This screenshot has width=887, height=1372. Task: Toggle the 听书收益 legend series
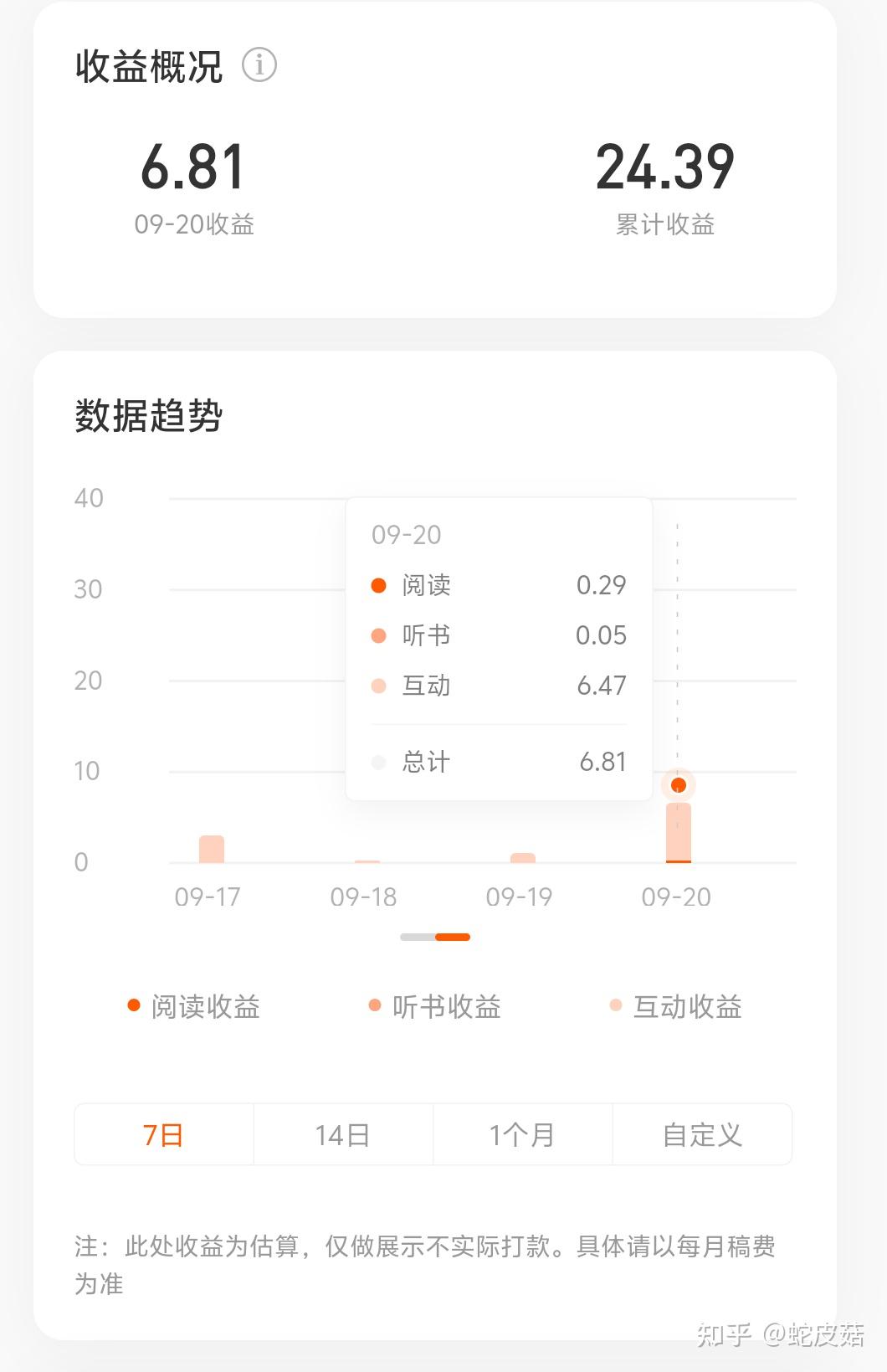[x=435, y=1006]
